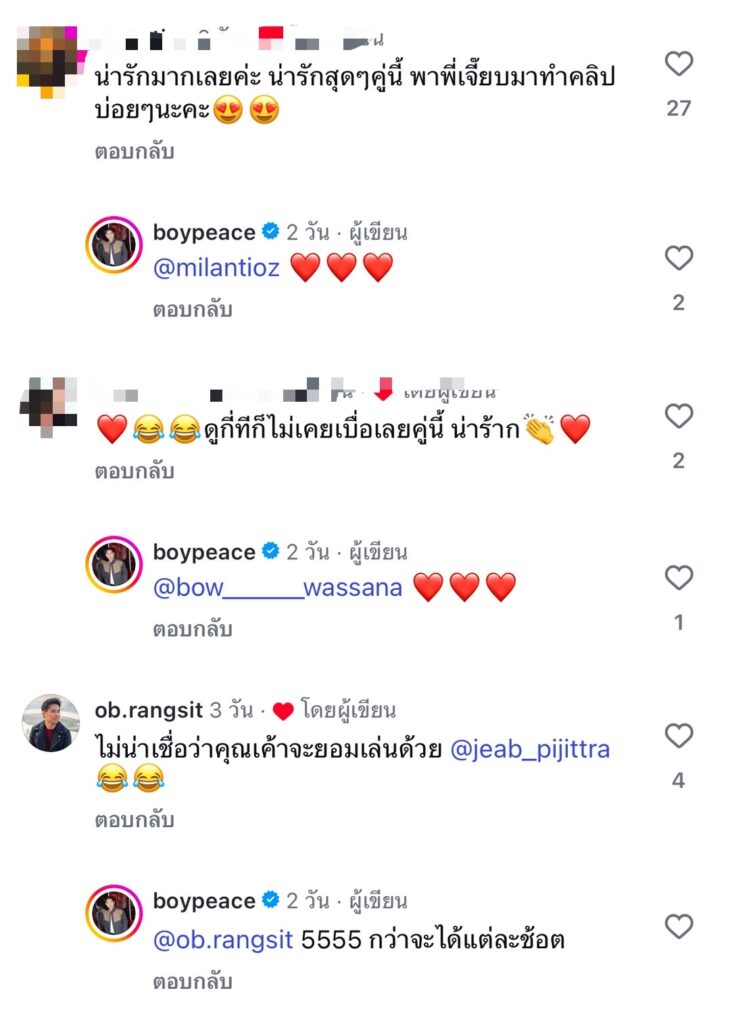Reply to boypeace's 5555 comment
Screen dimensions: 730x1024
click(192, 982)
